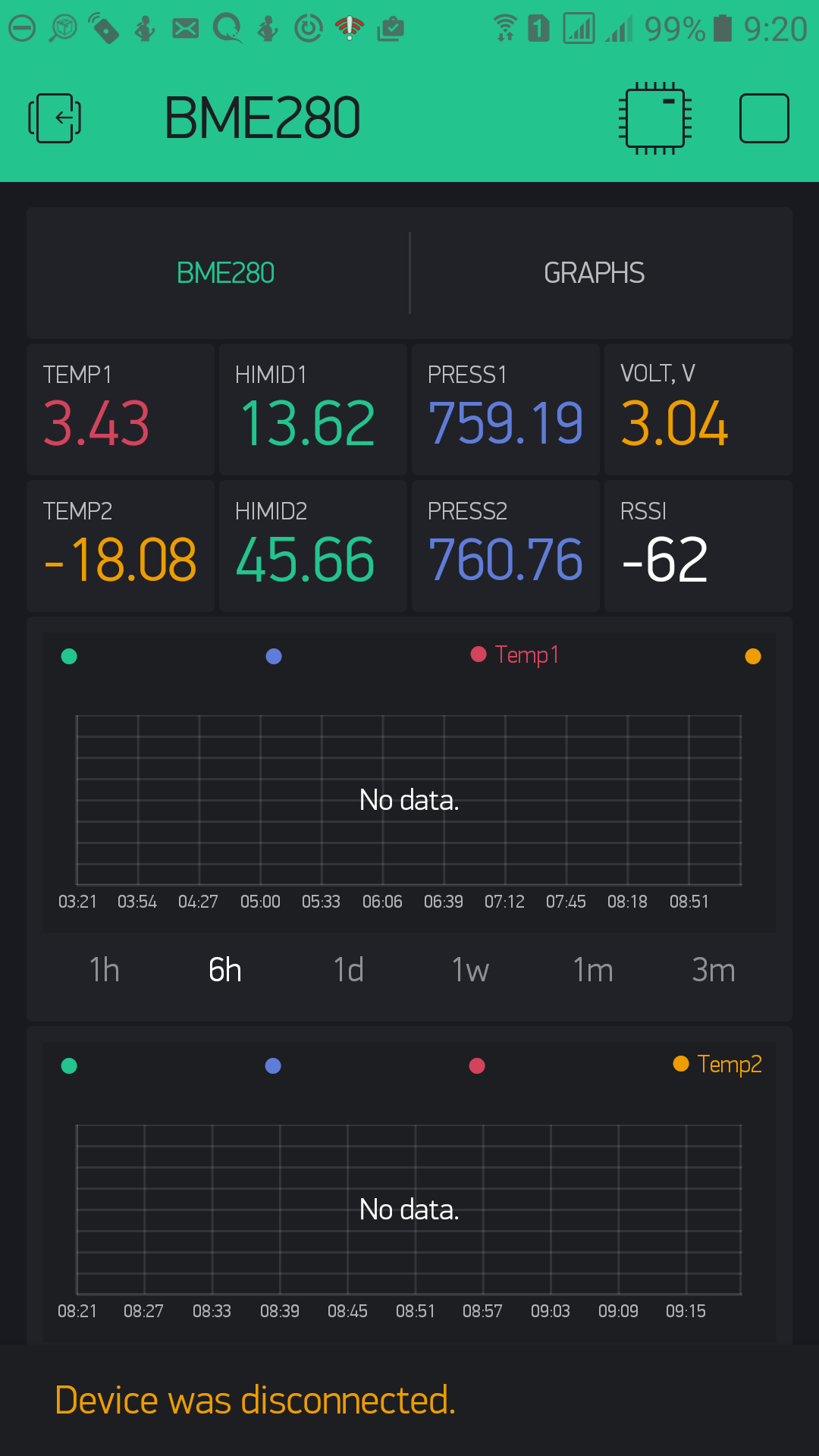Select the 1h time range
The width and height of the screenshot is (819, 1456).
click(x=103, y=969)
